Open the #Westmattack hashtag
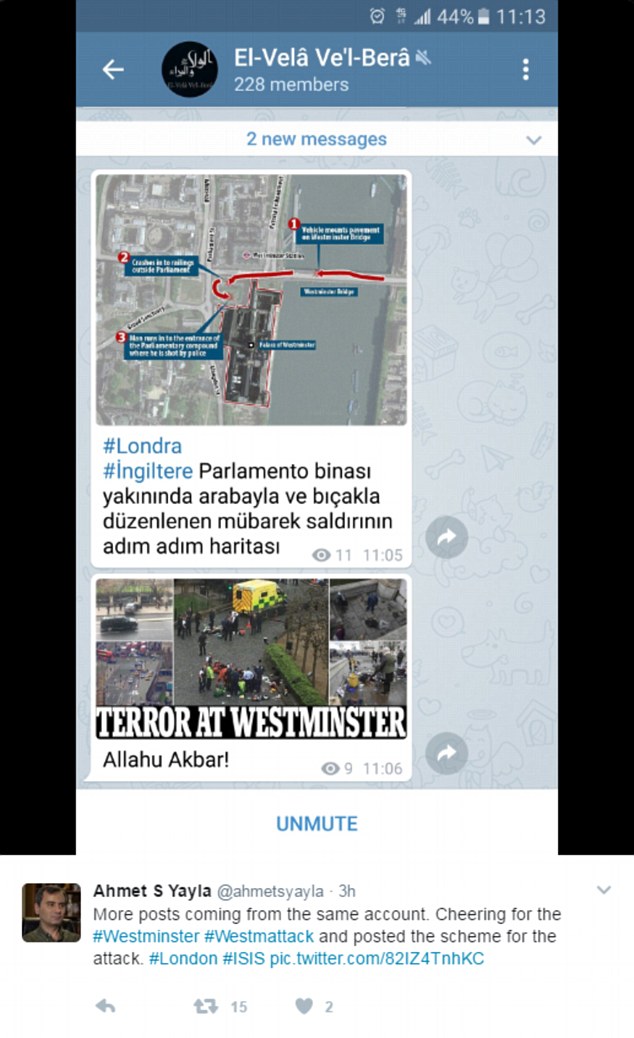The width and height of the screenshot is (634, 1038). 260,937
